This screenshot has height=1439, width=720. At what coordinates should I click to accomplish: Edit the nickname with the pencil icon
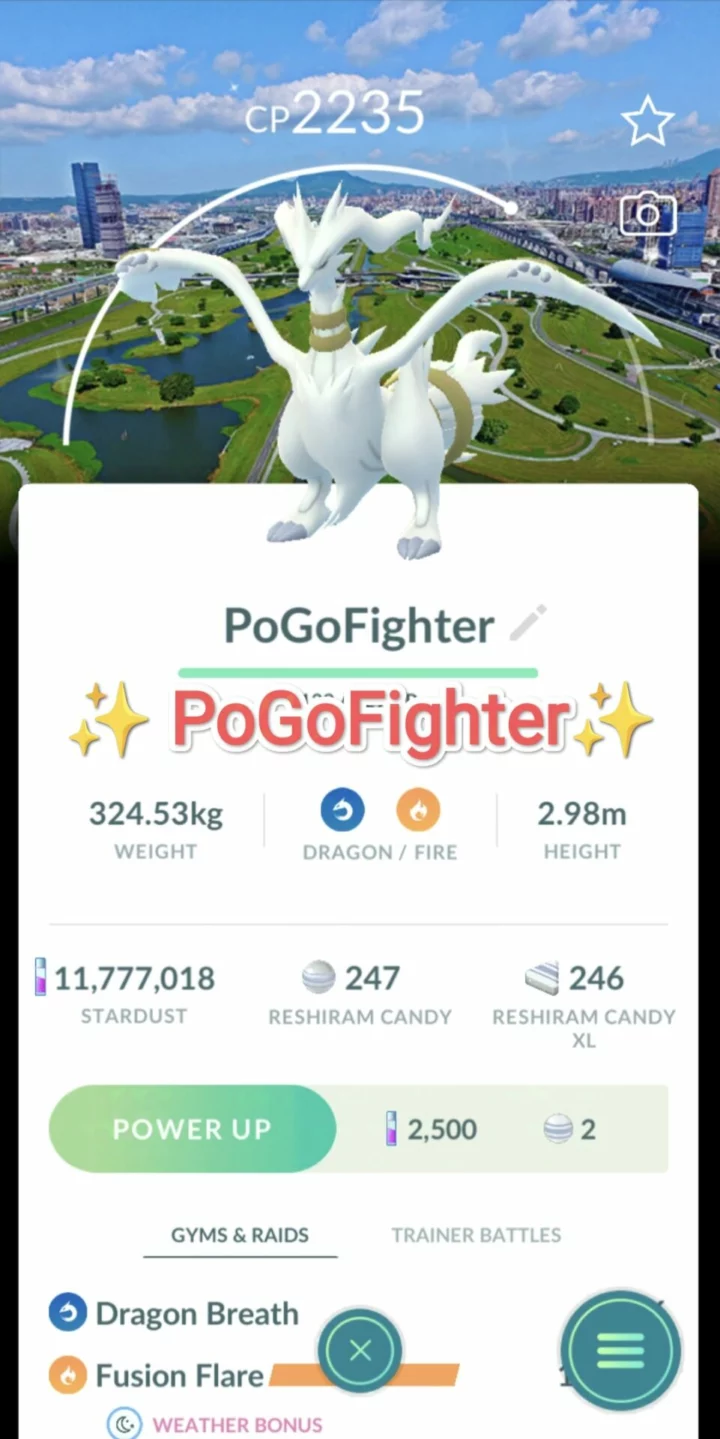click(x=528, y=621)
